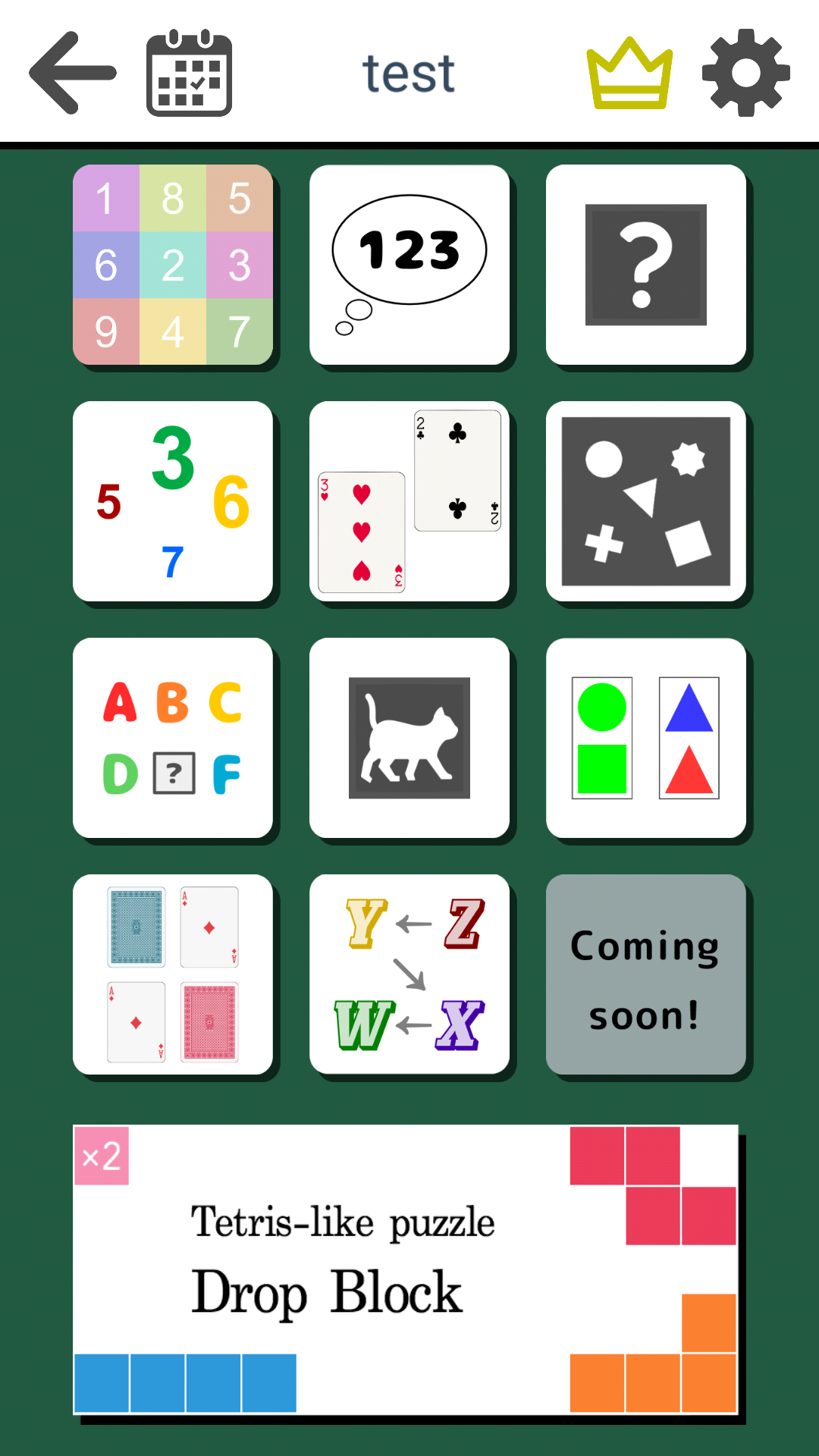Select the white shapes memory game
The image size is (819, 1456).
coord(646,502)
